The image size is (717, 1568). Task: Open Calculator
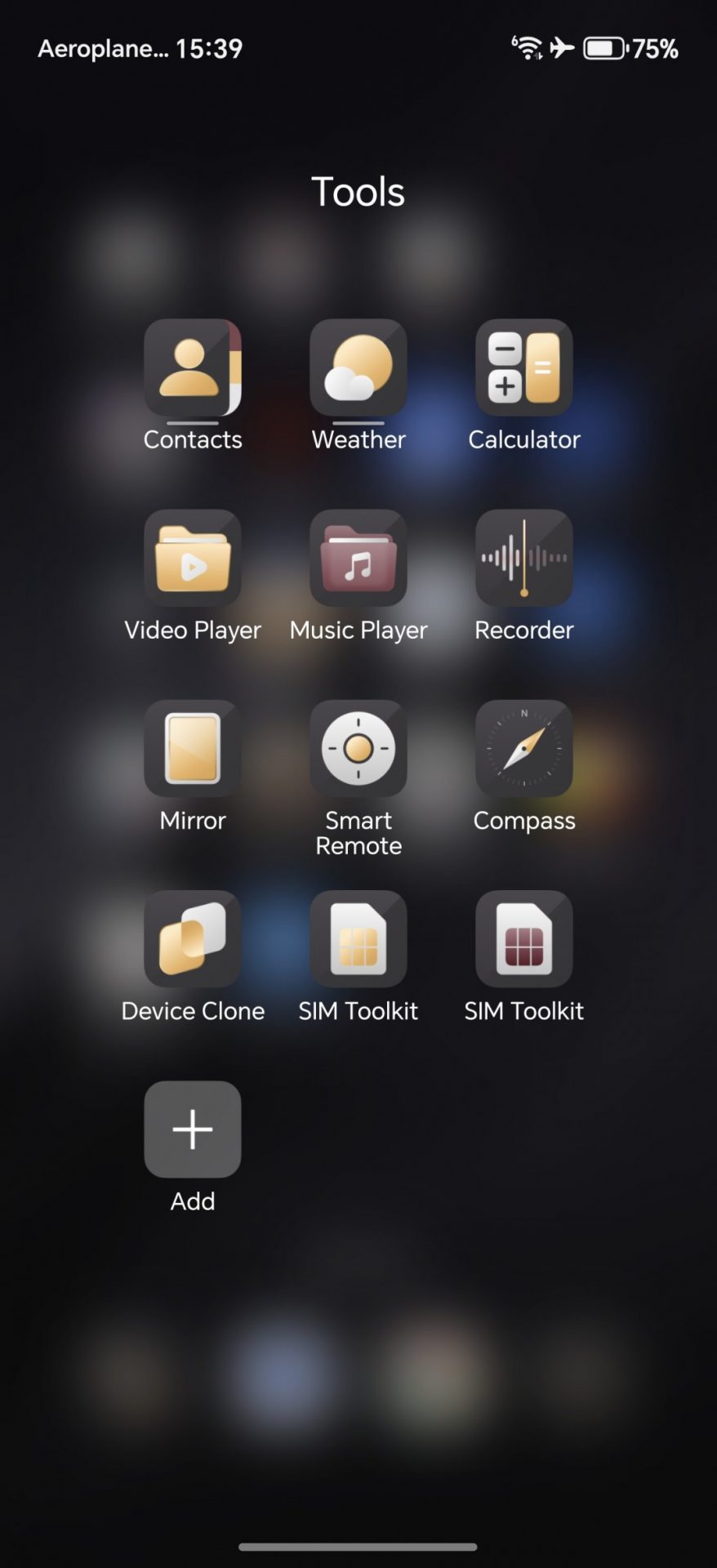(x=524, y=367)
